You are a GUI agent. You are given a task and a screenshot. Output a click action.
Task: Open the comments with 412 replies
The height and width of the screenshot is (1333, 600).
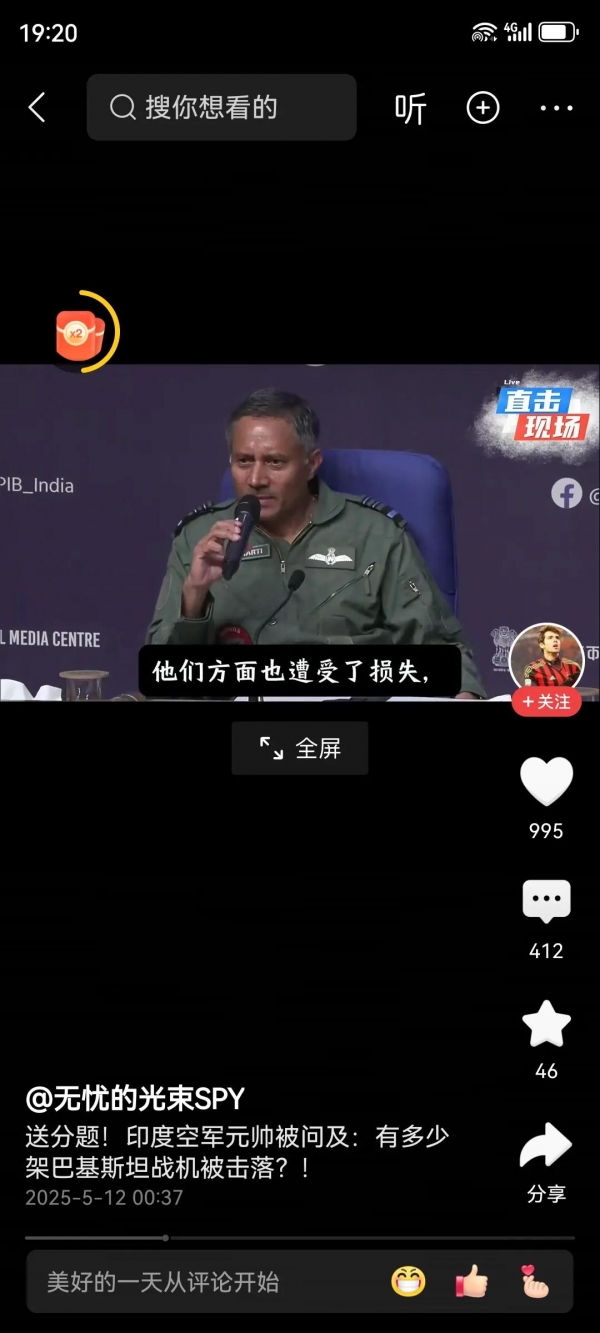(x=546, y=902)
